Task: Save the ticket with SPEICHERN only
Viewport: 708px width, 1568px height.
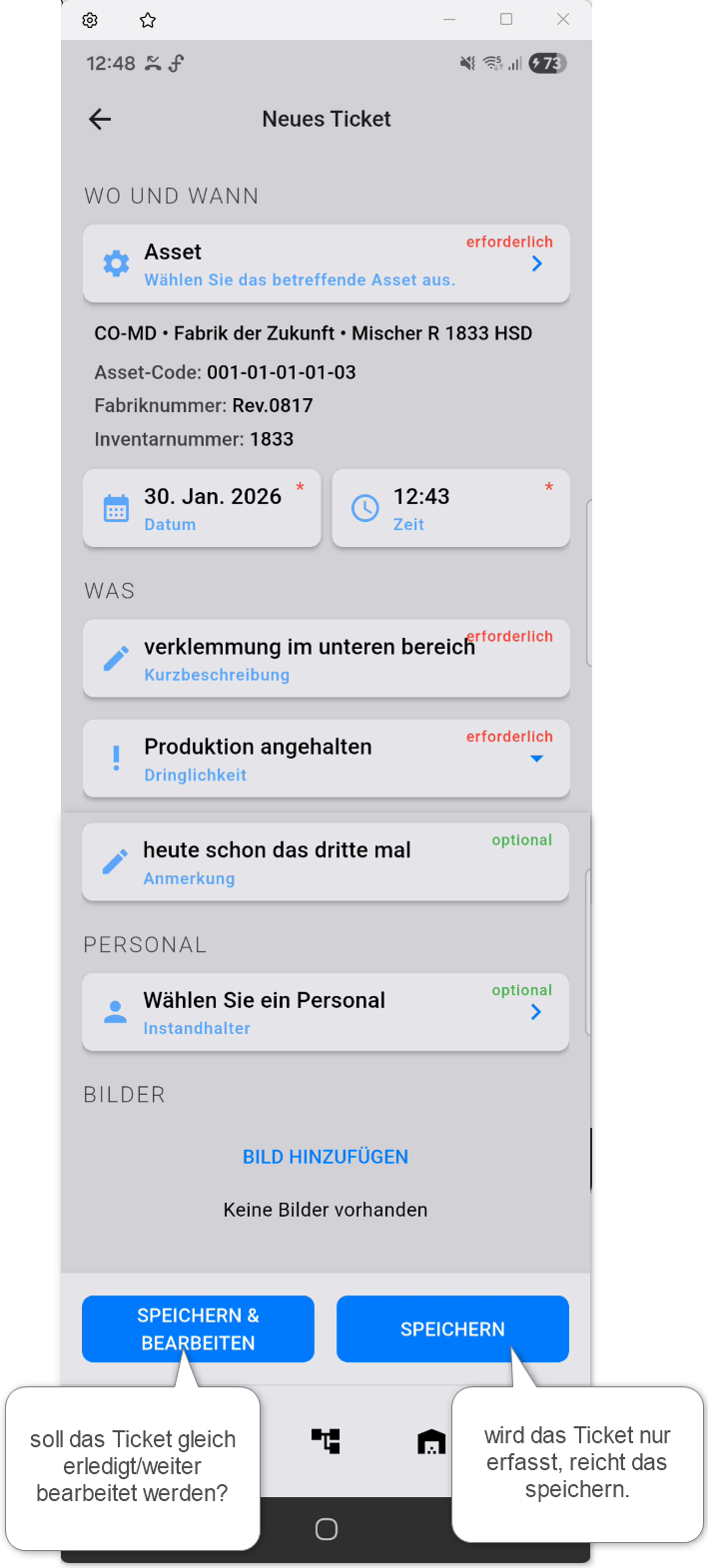Action: click(x=452, y=1328)
